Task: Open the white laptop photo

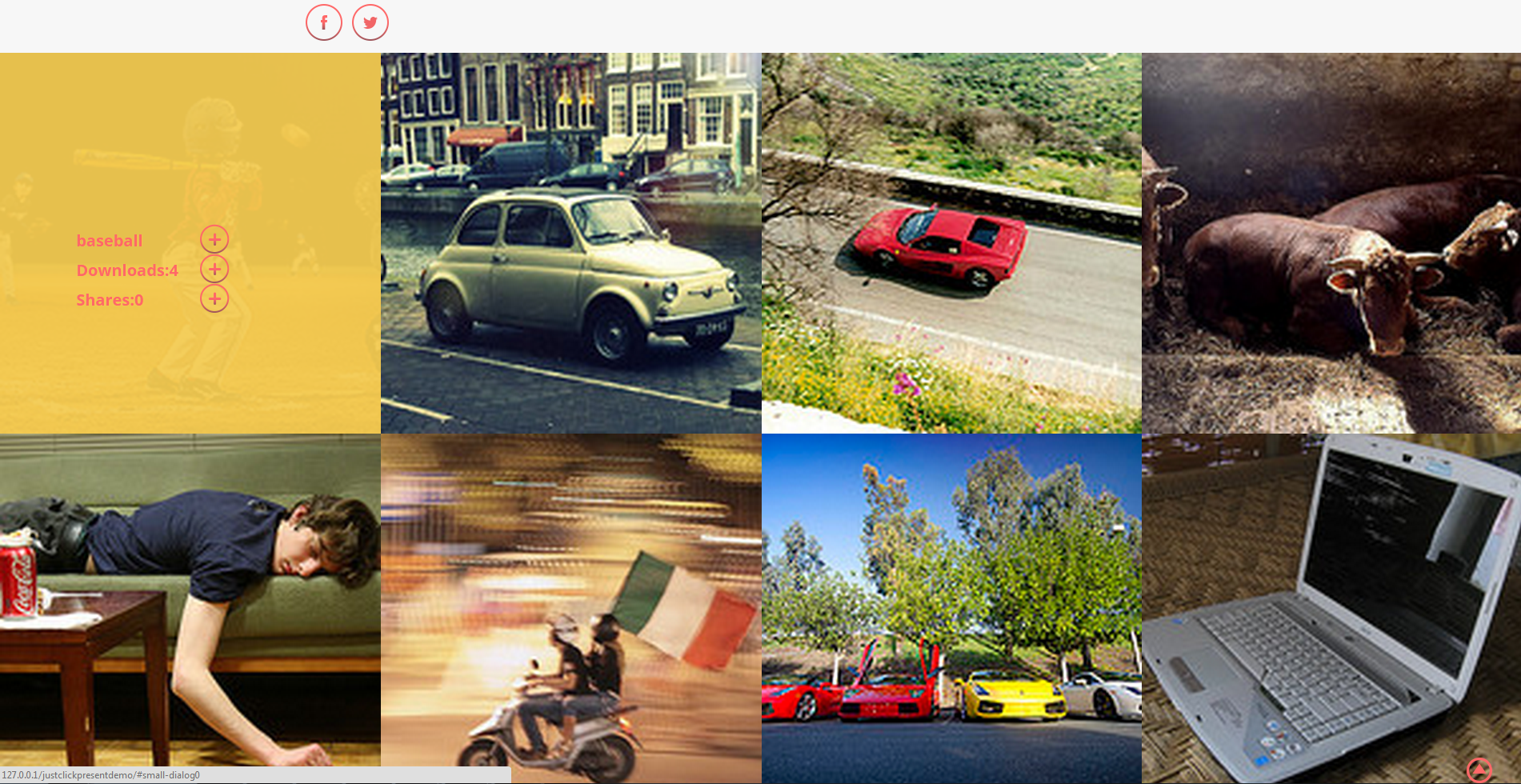Action: (x=1331, y=609)
